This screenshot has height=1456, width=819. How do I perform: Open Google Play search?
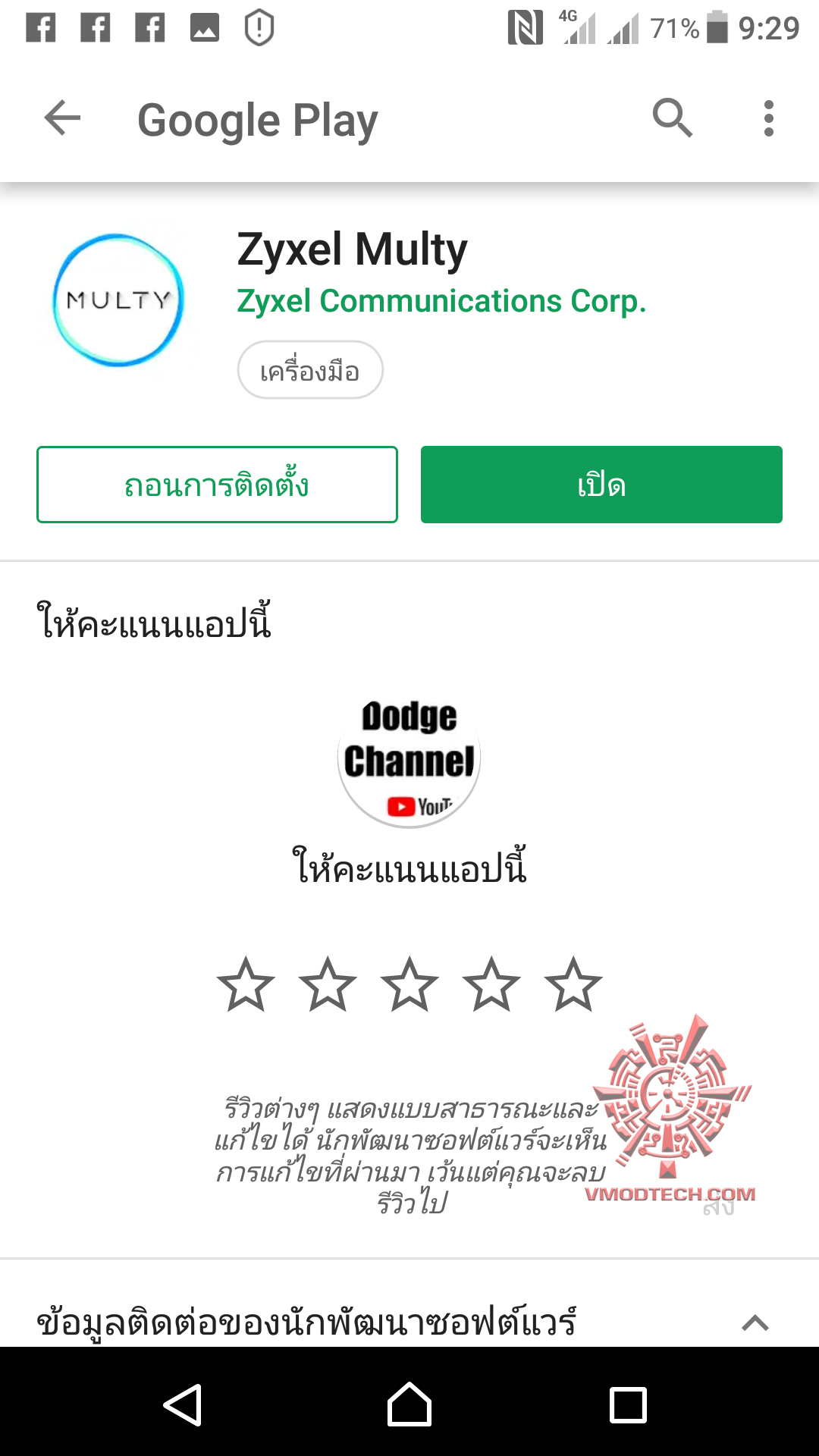(672, 118)
